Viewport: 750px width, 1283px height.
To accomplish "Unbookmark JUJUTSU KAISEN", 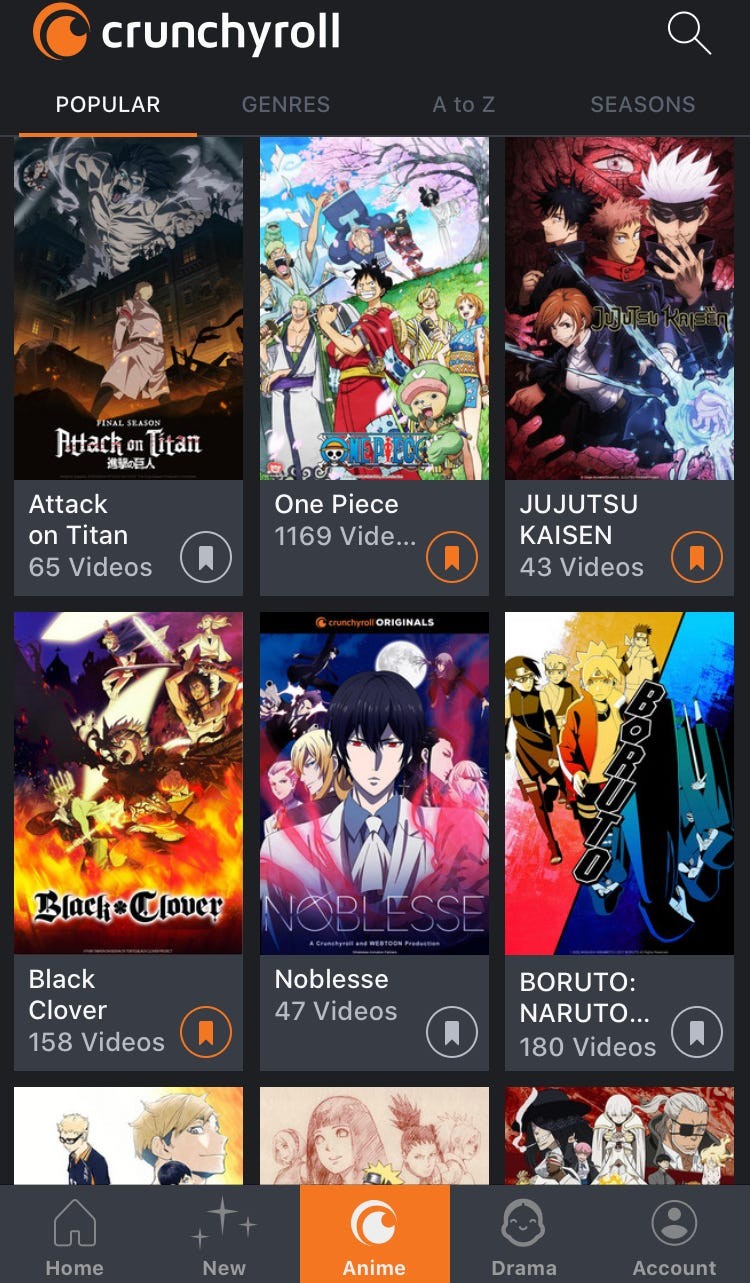I will coord(697,558).
